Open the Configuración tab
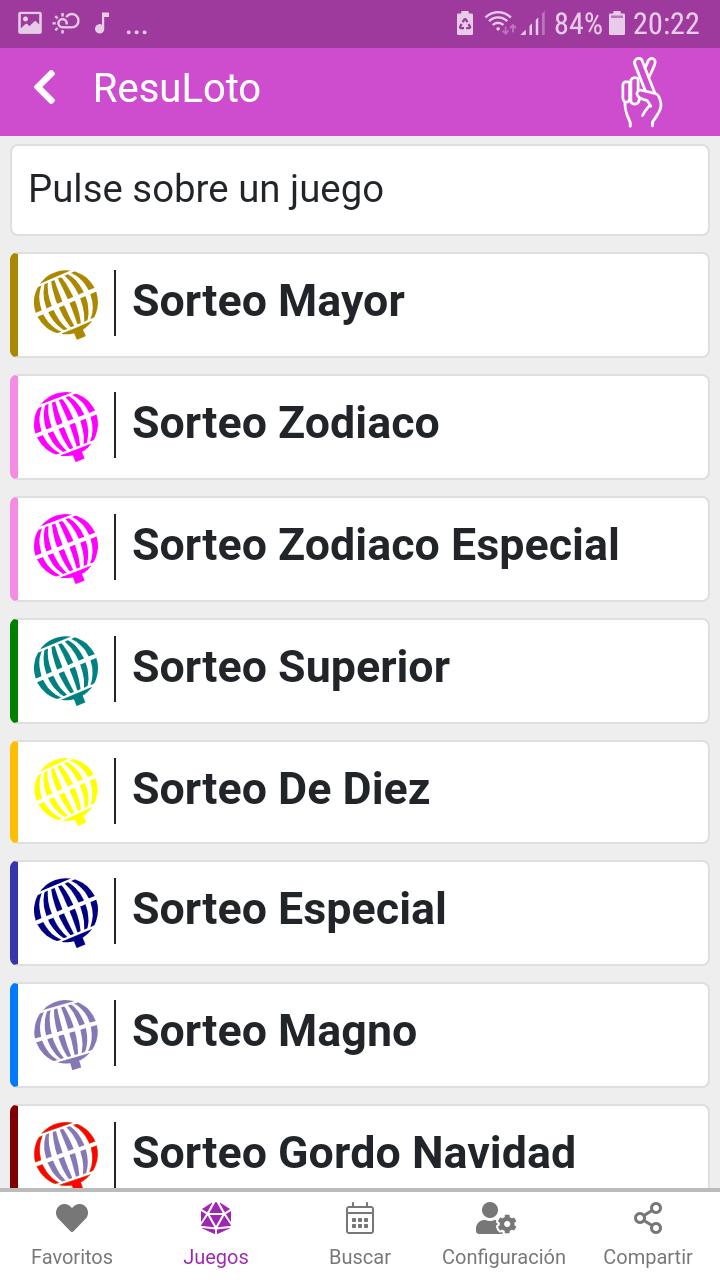Image resolution: width=720 pixels, height=1280 pixels. tap(504, 1236)
